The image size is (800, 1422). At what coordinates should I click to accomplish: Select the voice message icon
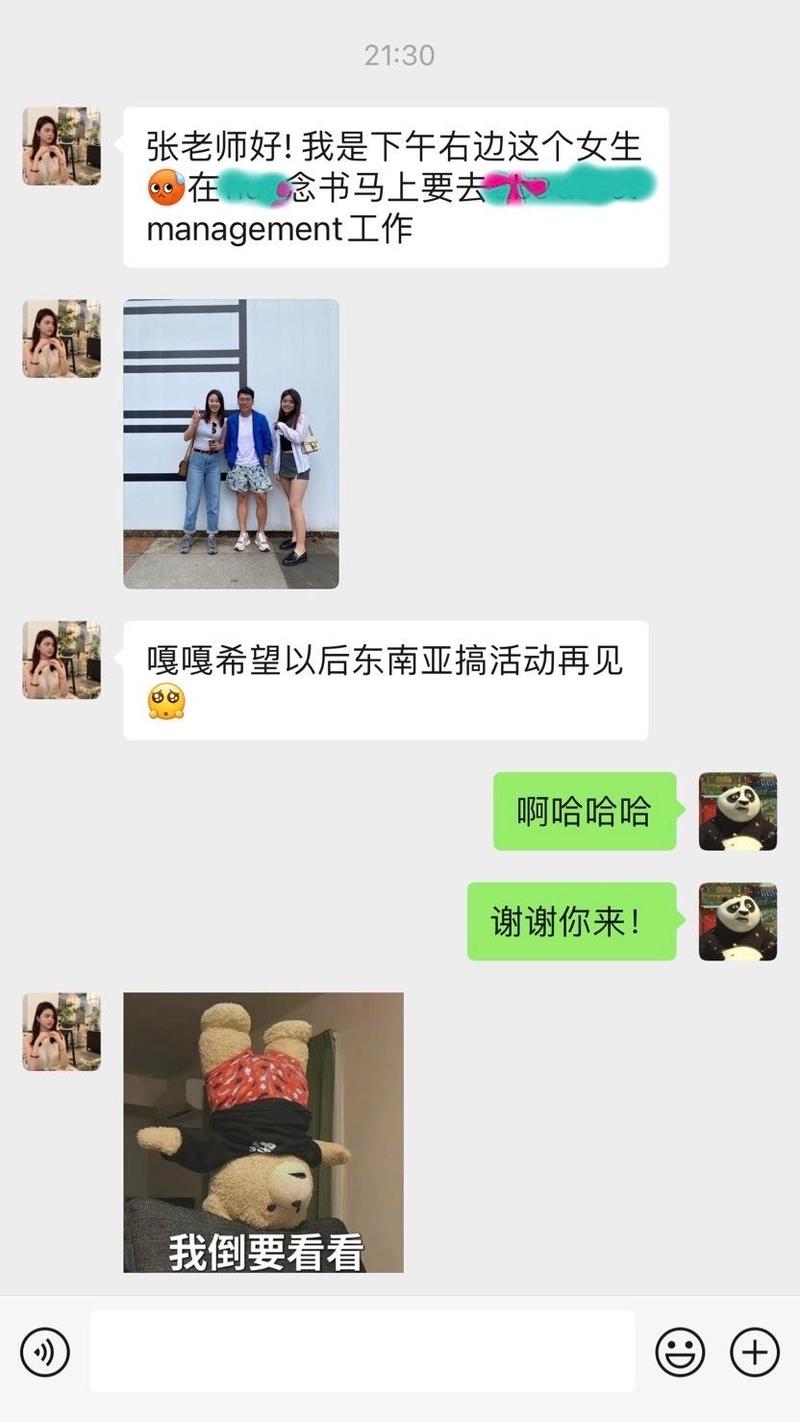coord(42,1350)
